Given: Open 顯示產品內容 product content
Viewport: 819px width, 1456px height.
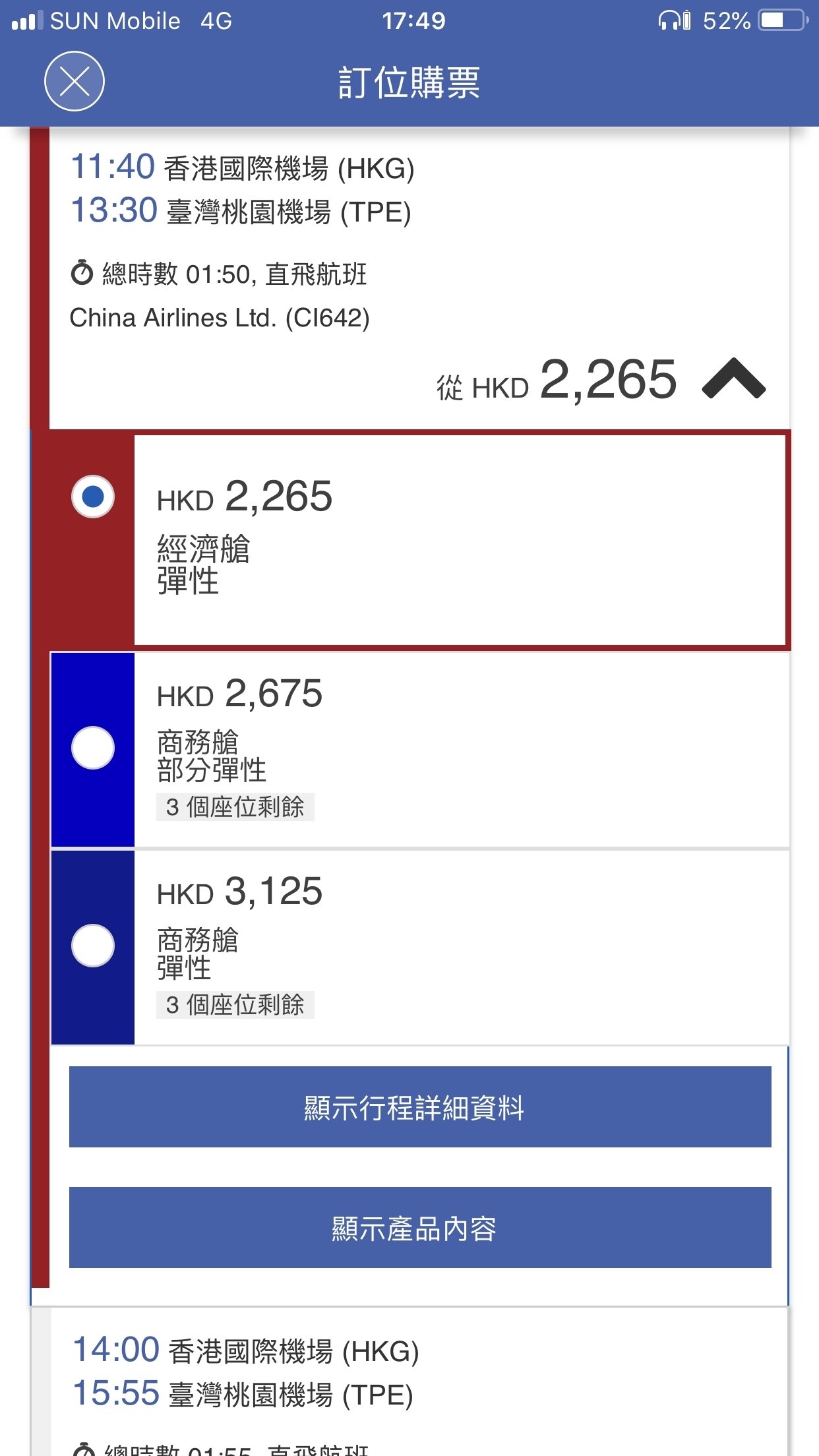Looking at the screenshot, I should click(x=417, y=1228).
